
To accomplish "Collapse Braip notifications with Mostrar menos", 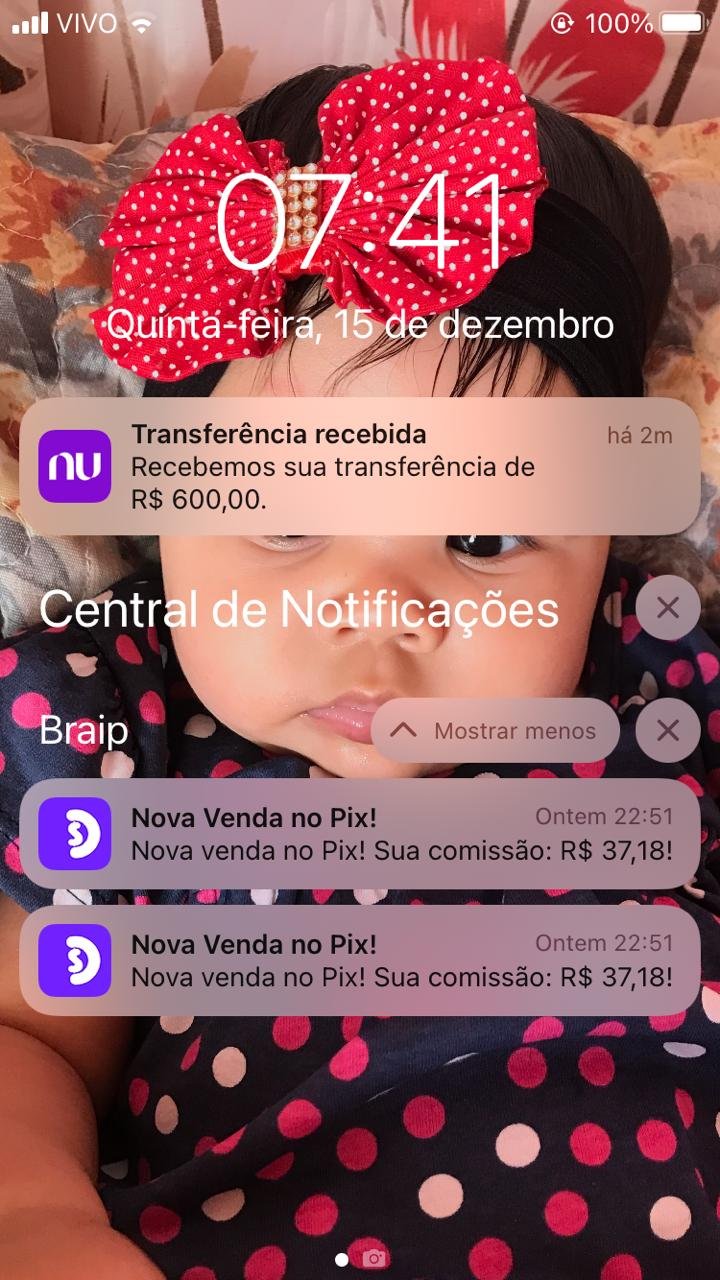I will [x=495, y=731].
